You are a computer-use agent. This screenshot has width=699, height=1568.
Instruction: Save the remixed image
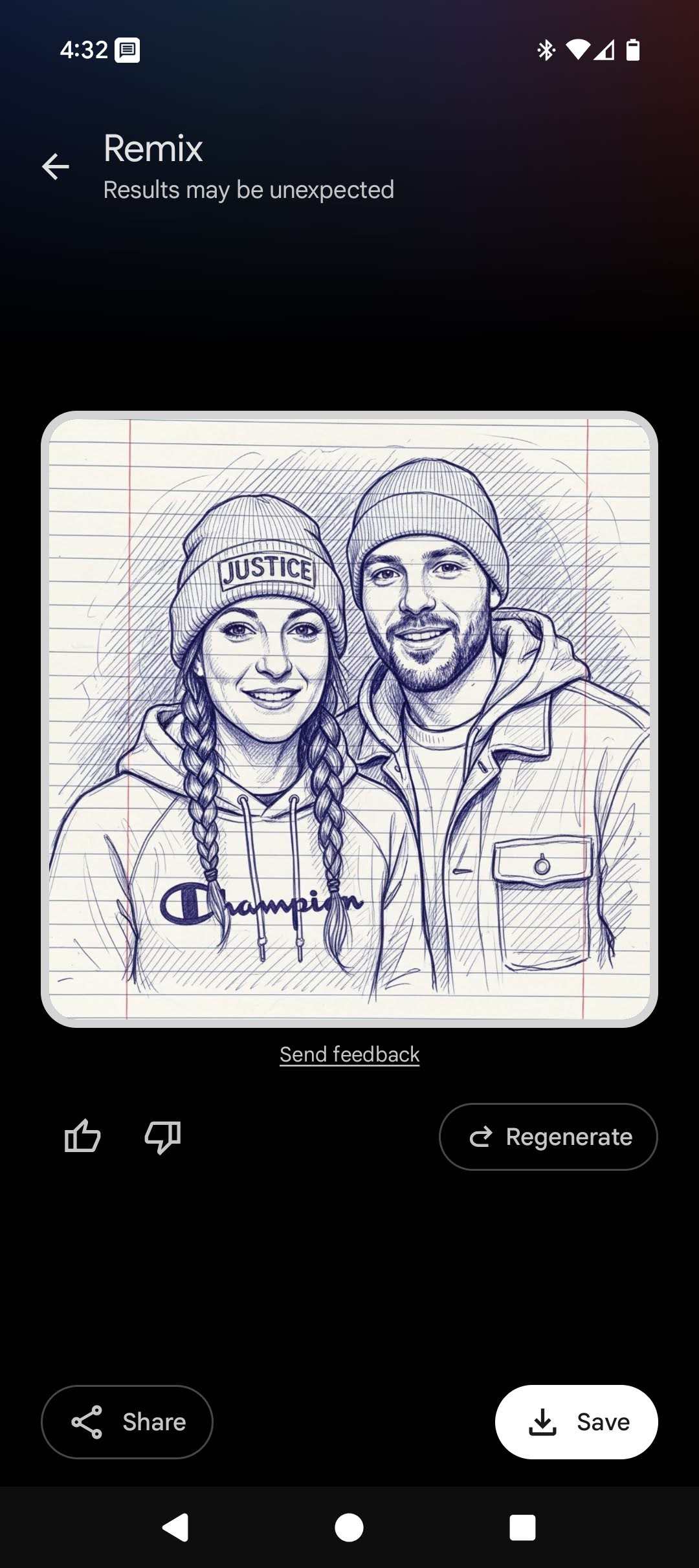click(576, 1422)
